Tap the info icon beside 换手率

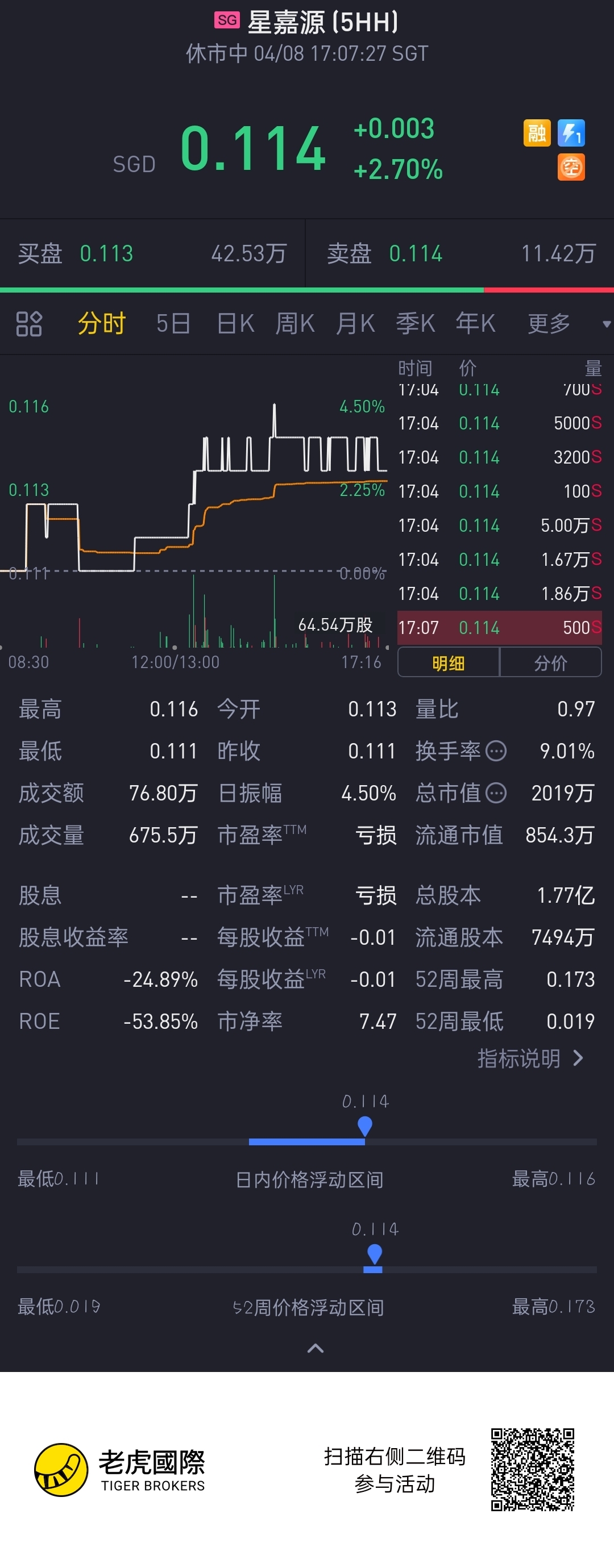click(496, 751)
